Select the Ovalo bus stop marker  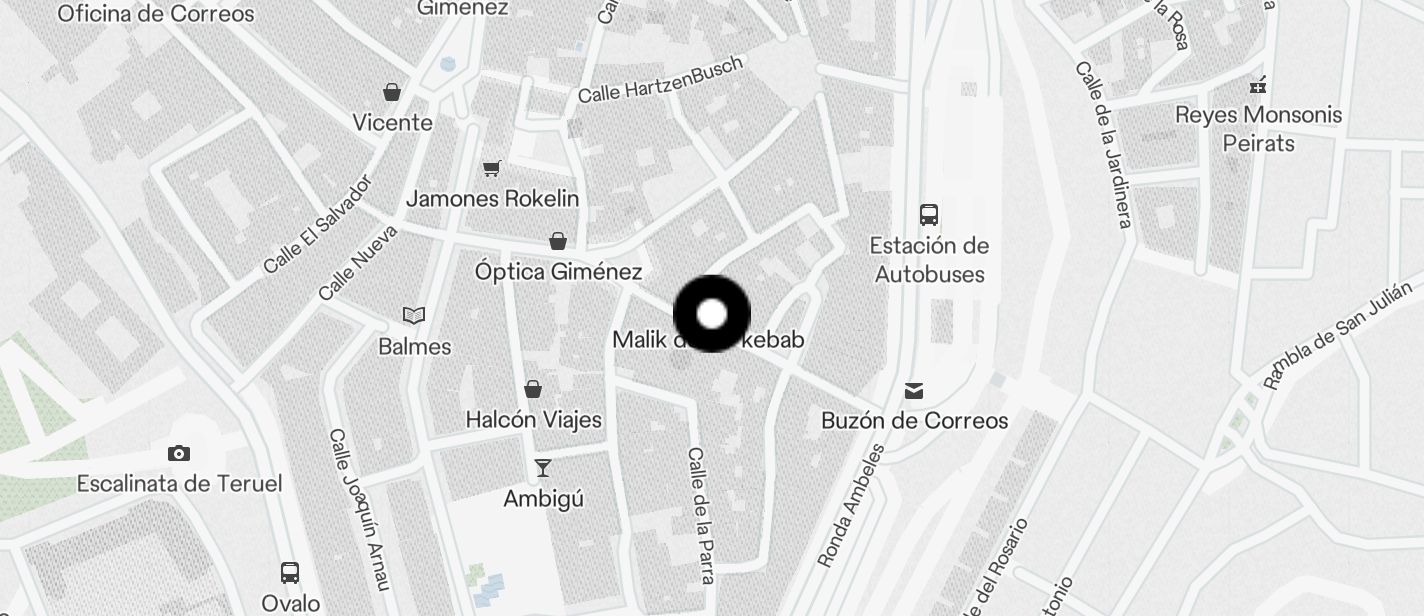(290, 573)
